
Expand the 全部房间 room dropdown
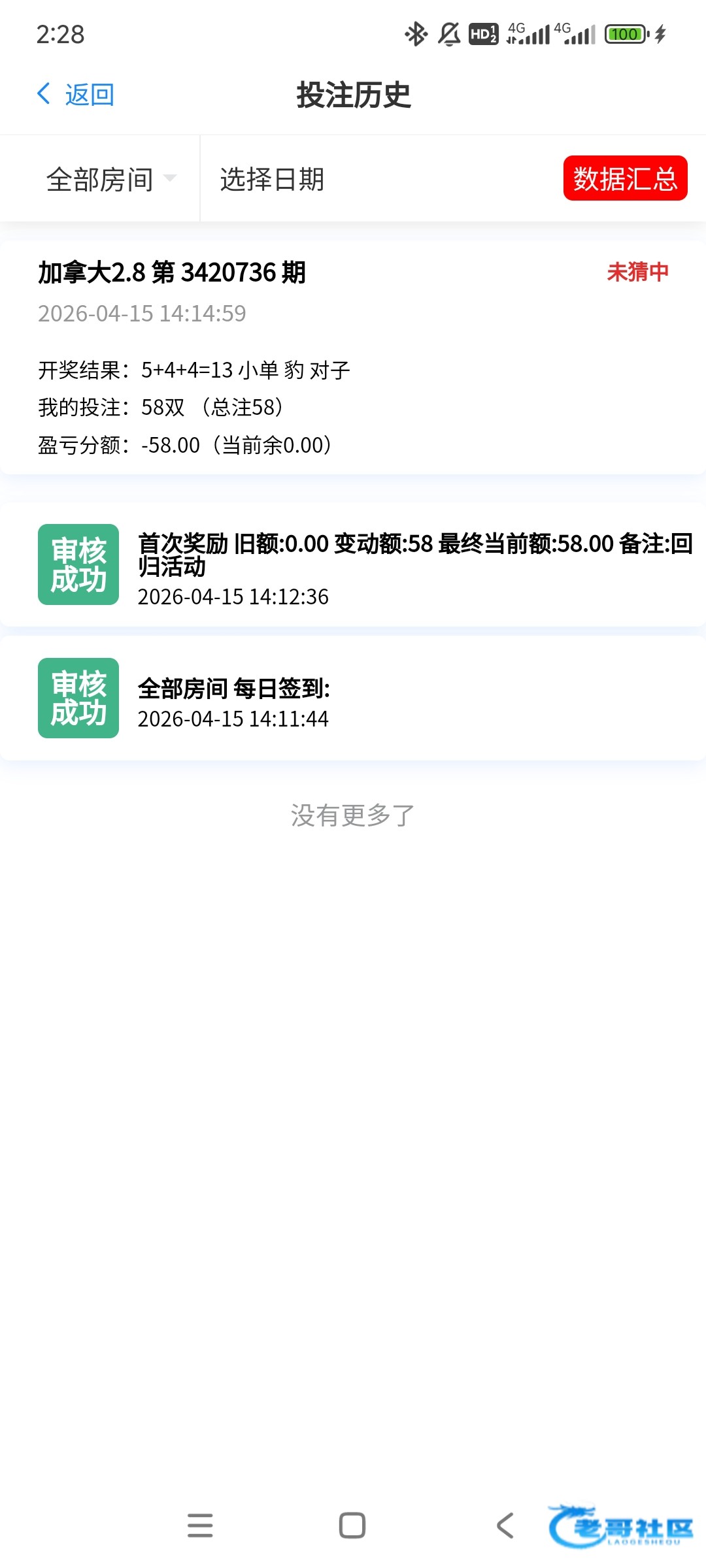coord(110,179)
